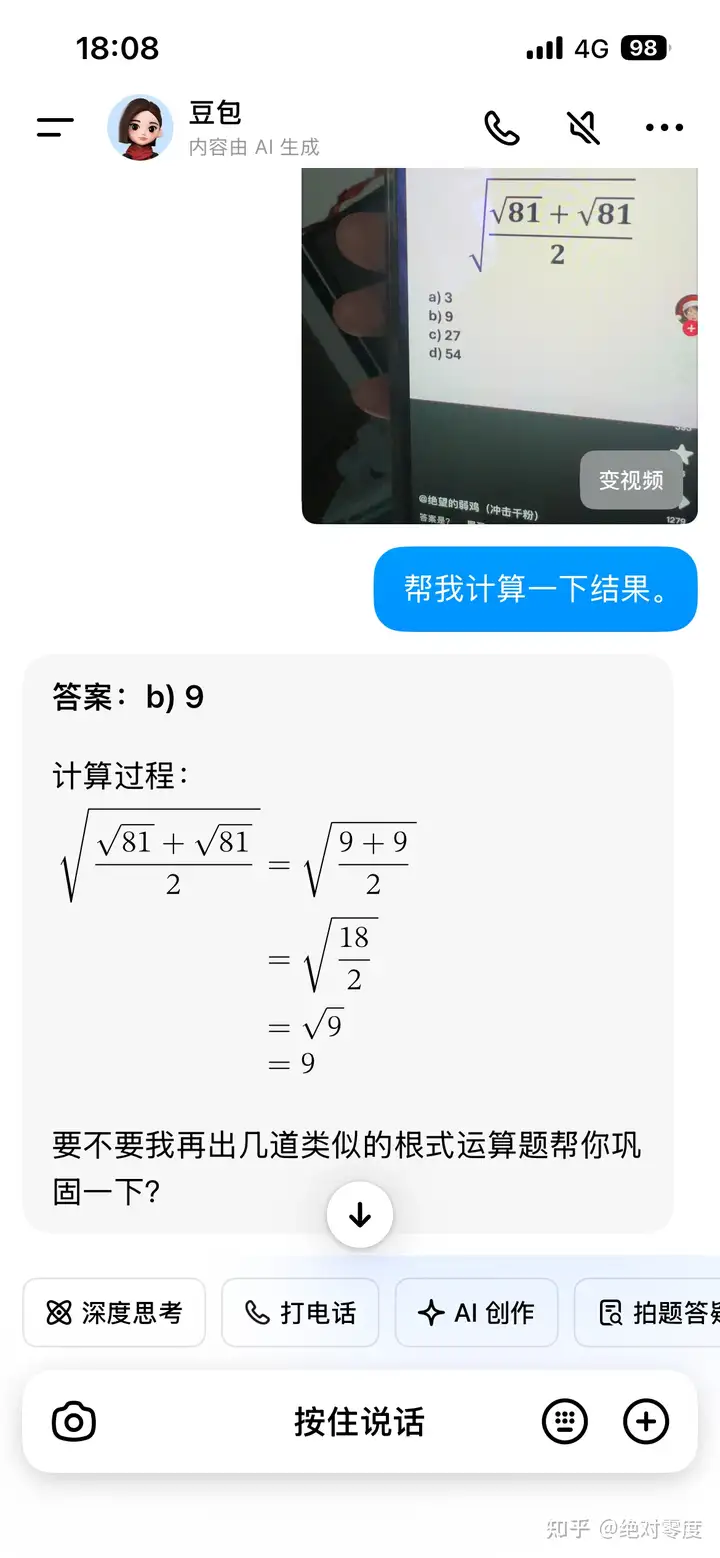Screen dimensions: 720x1558
Task: Open the three-dot overflow menu
Action: pos(664,128)
